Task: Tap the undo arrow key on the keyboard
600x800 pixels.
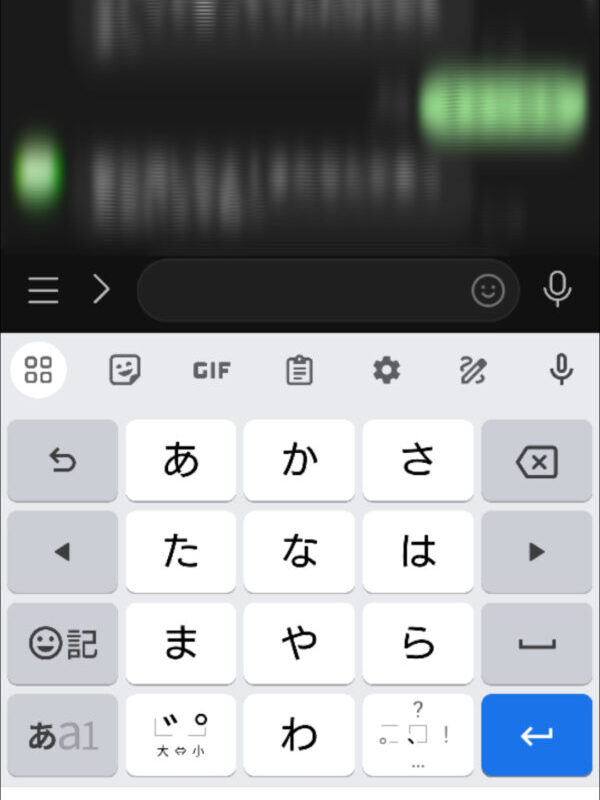Action: [x=62, y=461]
